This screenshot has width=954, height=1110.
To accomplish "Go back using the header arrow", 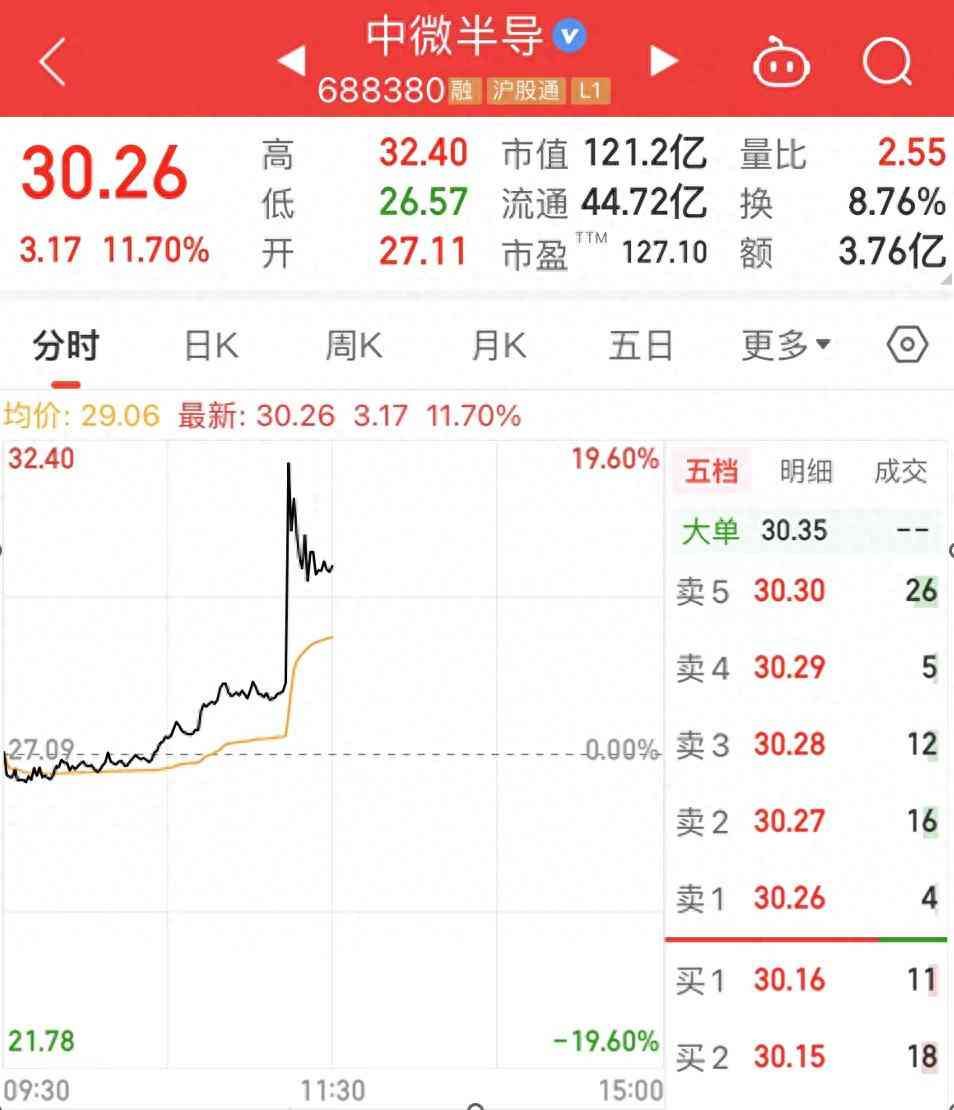I will pos(52,62).
